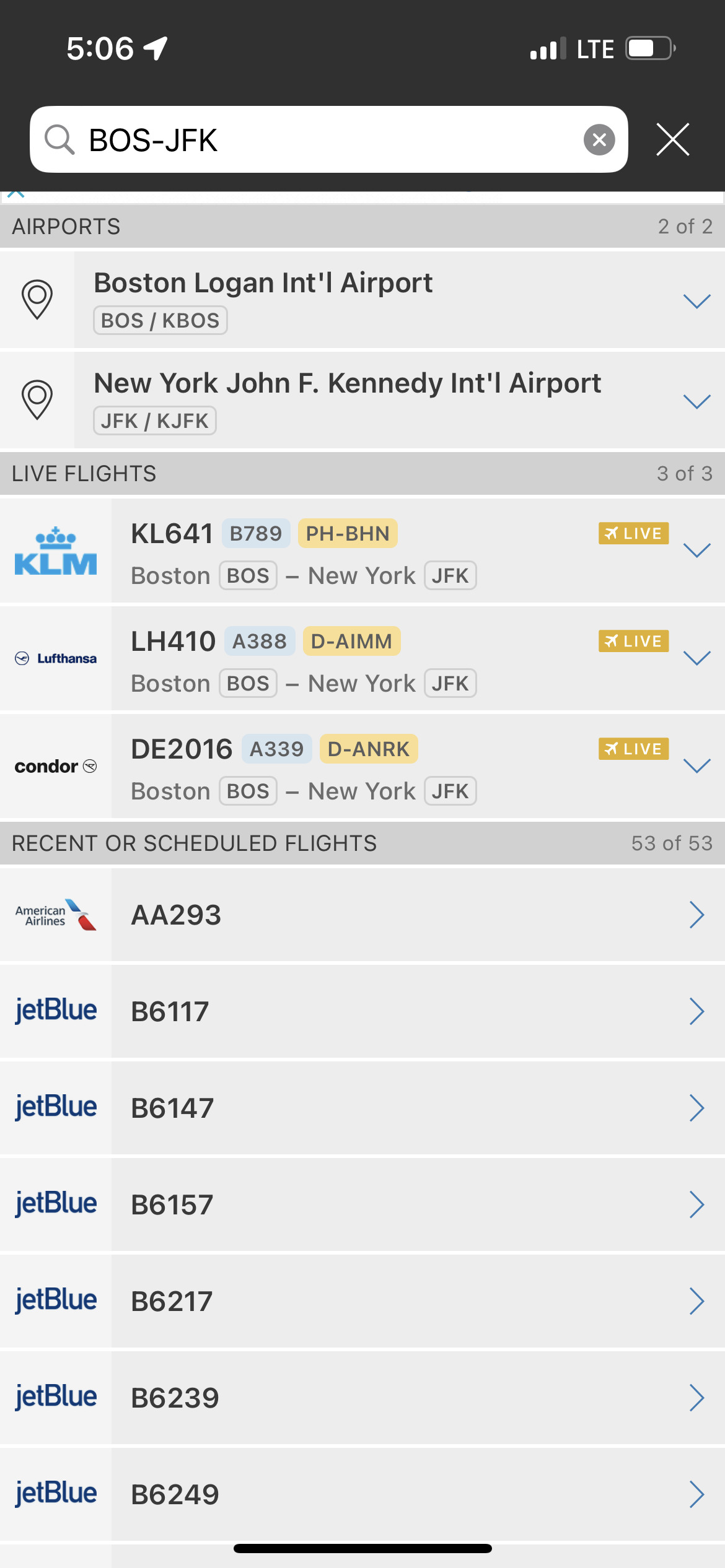Open American Airlines flight AA293
Screen dimensions: 725x1568
coord(362,915)
